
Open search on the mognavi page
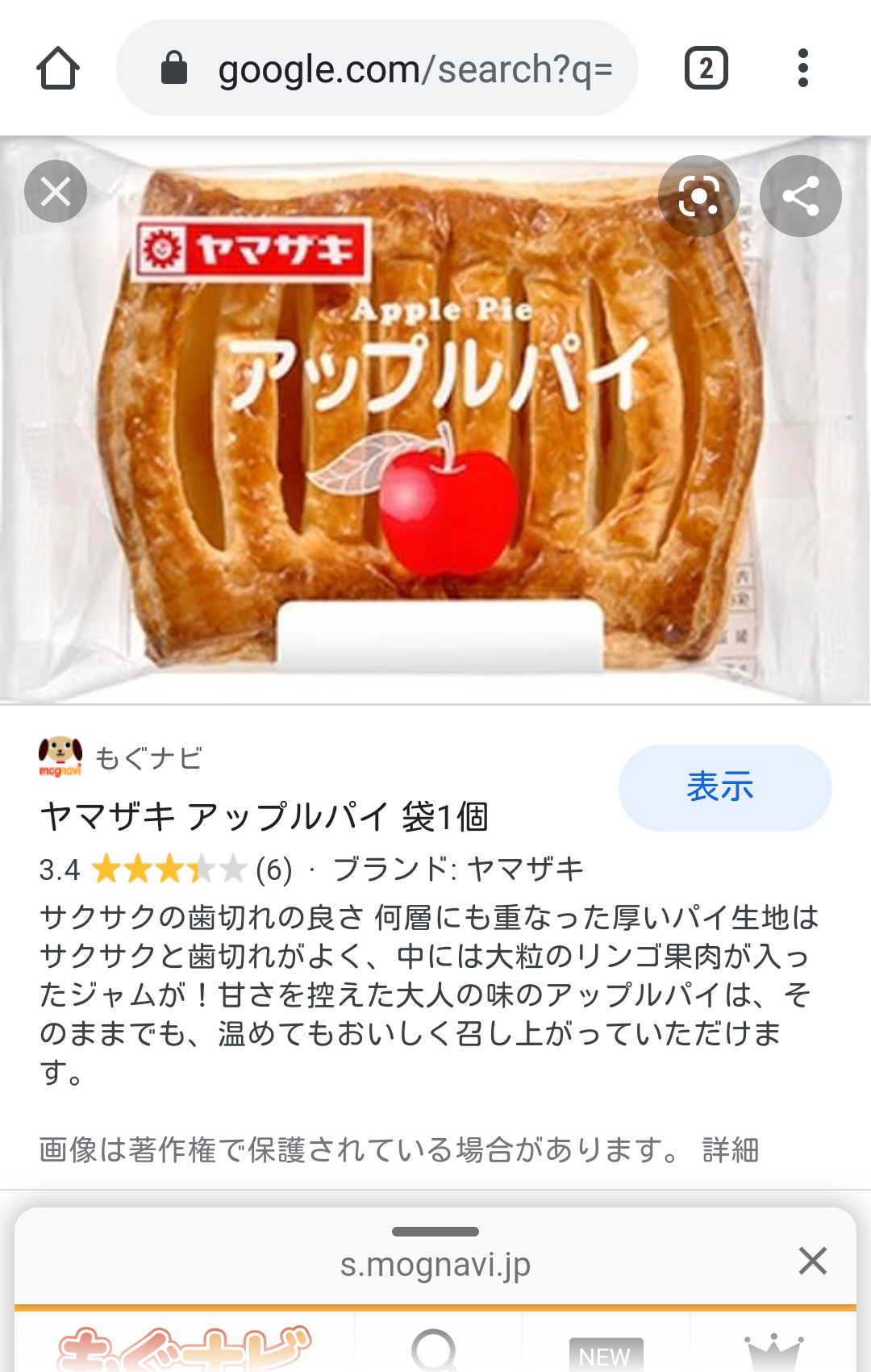[x=435, y=1349]
